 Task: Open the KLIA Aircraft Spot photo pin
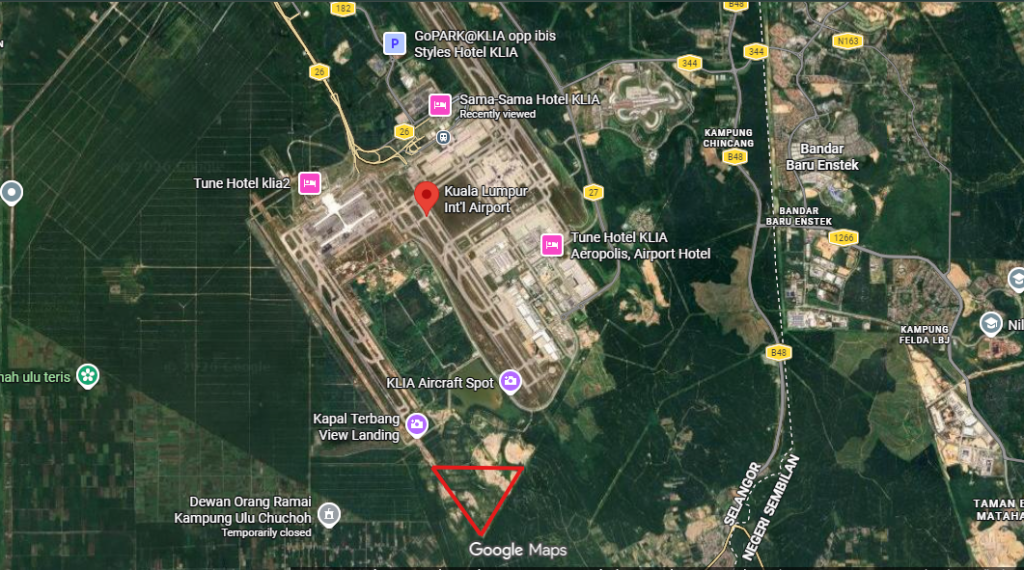click(x=510, y=381)
